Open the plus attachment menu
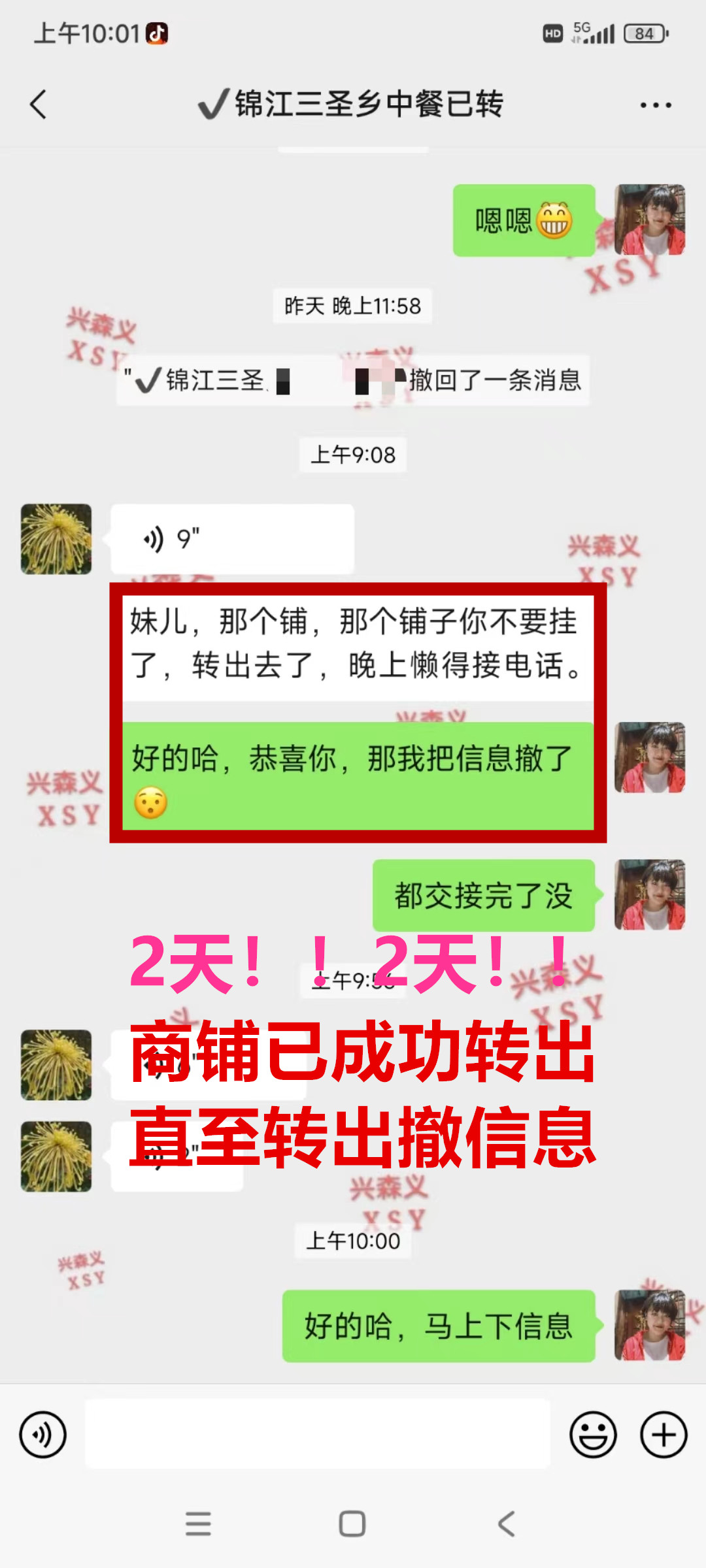This screenshot has height=1568, width=706. (664, 1435)
